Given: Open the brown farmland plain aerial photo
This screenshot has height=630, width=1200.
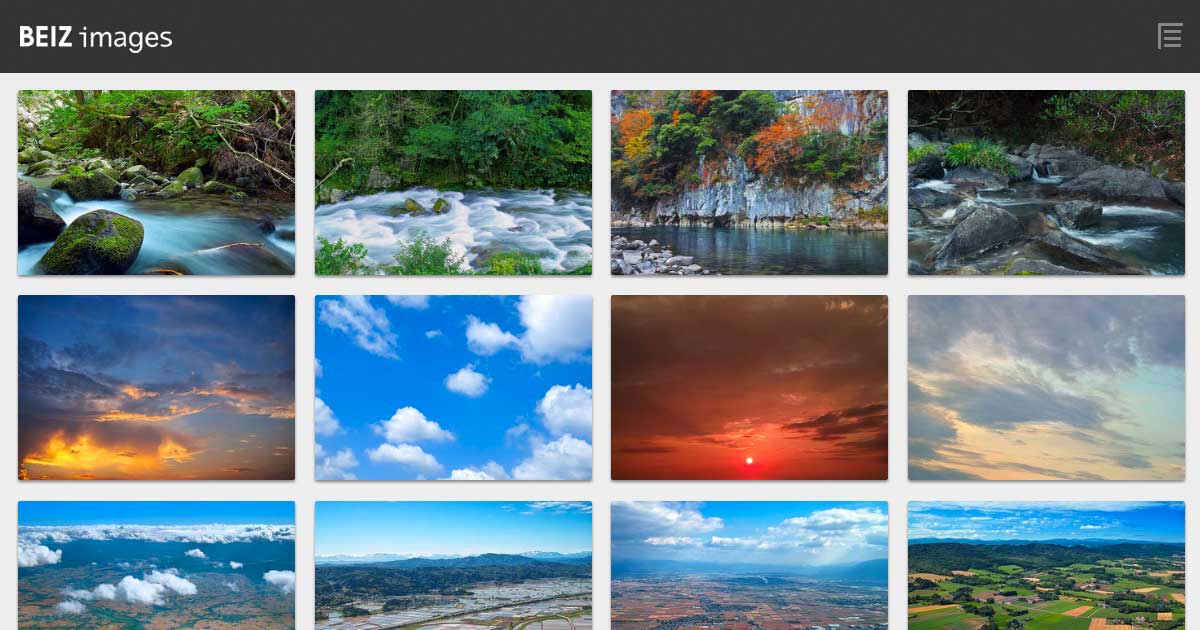Looking at the screenshot, I should [x=749, y=565].
